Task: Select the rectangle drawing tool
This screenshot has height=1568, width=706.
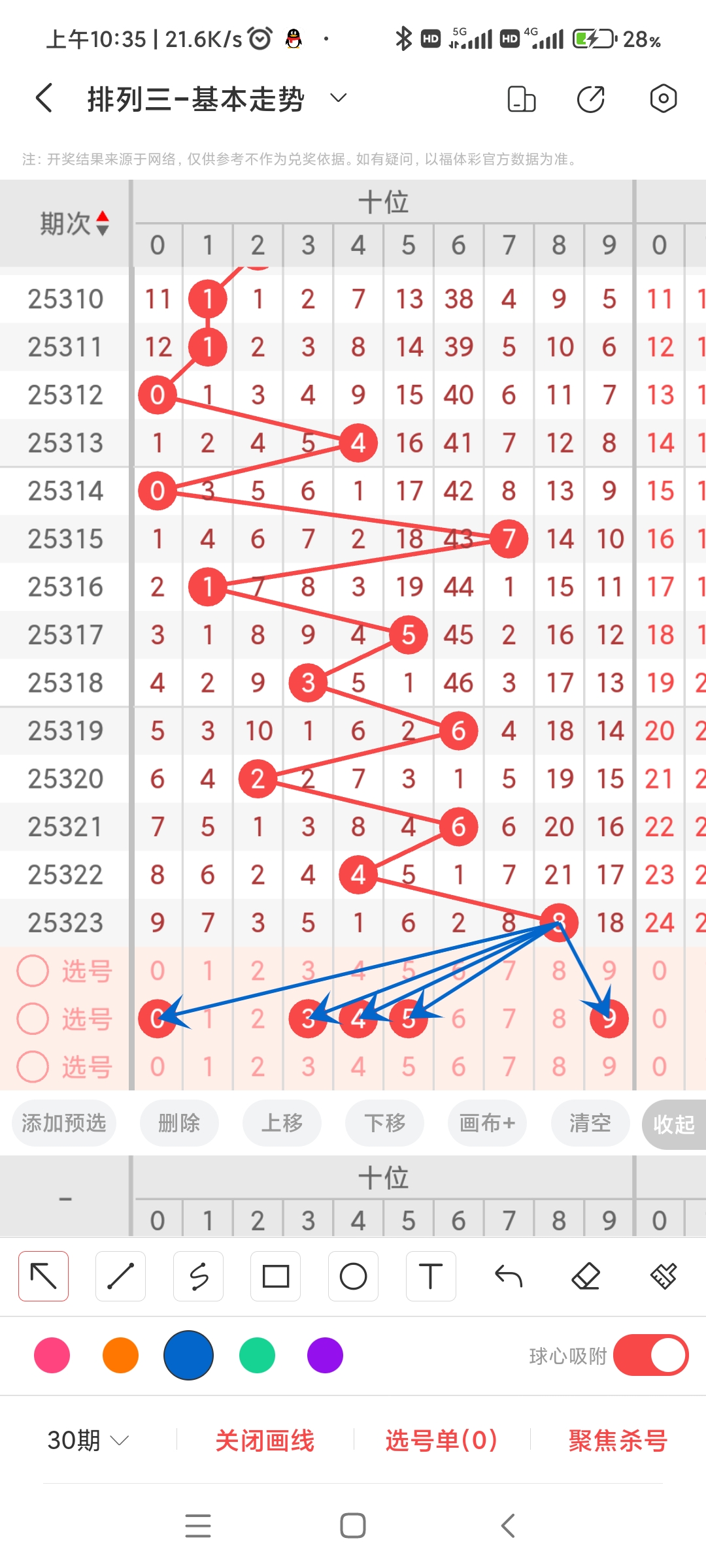Action: [275, 1275]
